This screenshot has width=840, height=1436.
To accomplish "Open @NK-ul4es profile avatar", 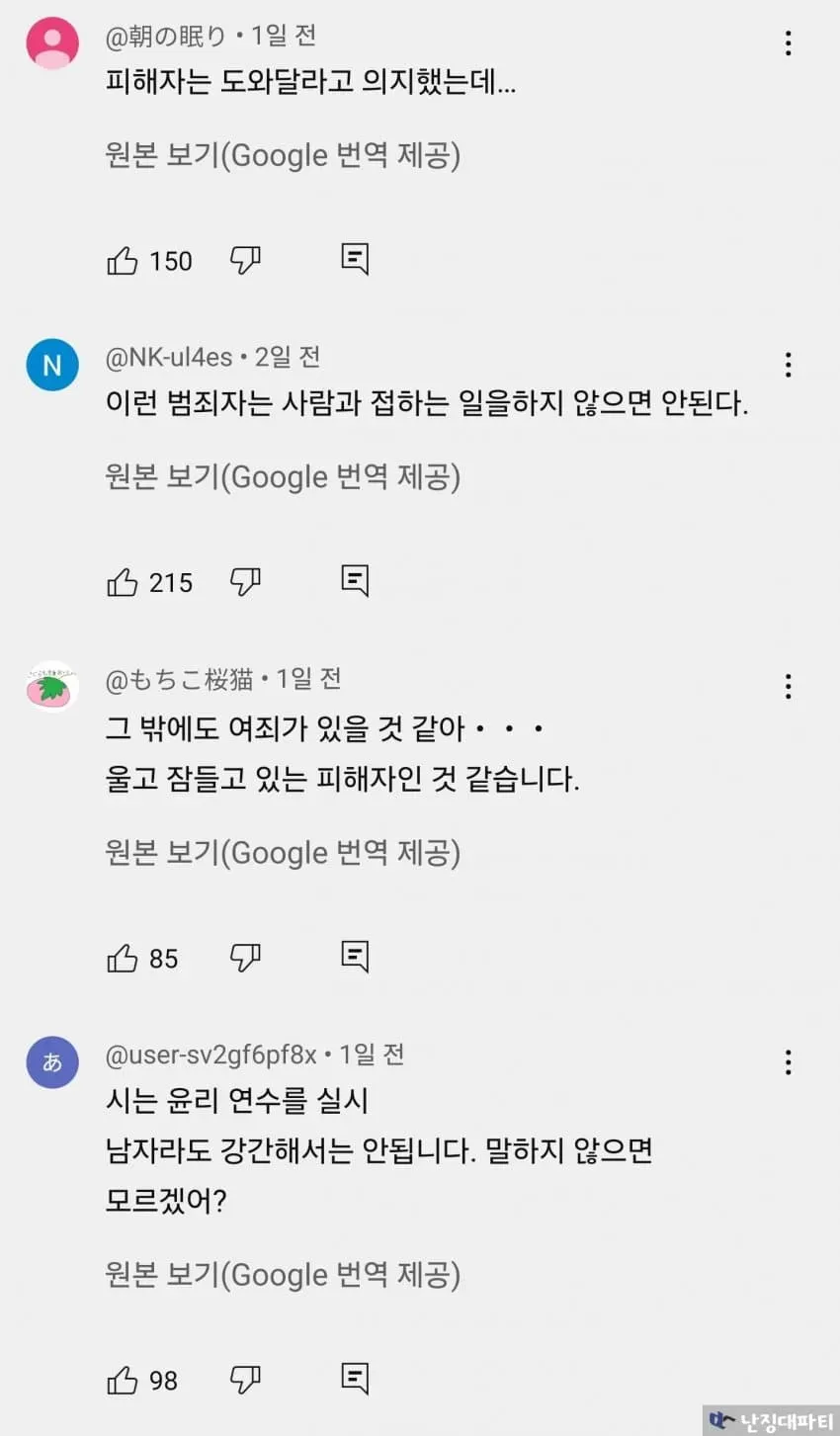I will (52, 365).
